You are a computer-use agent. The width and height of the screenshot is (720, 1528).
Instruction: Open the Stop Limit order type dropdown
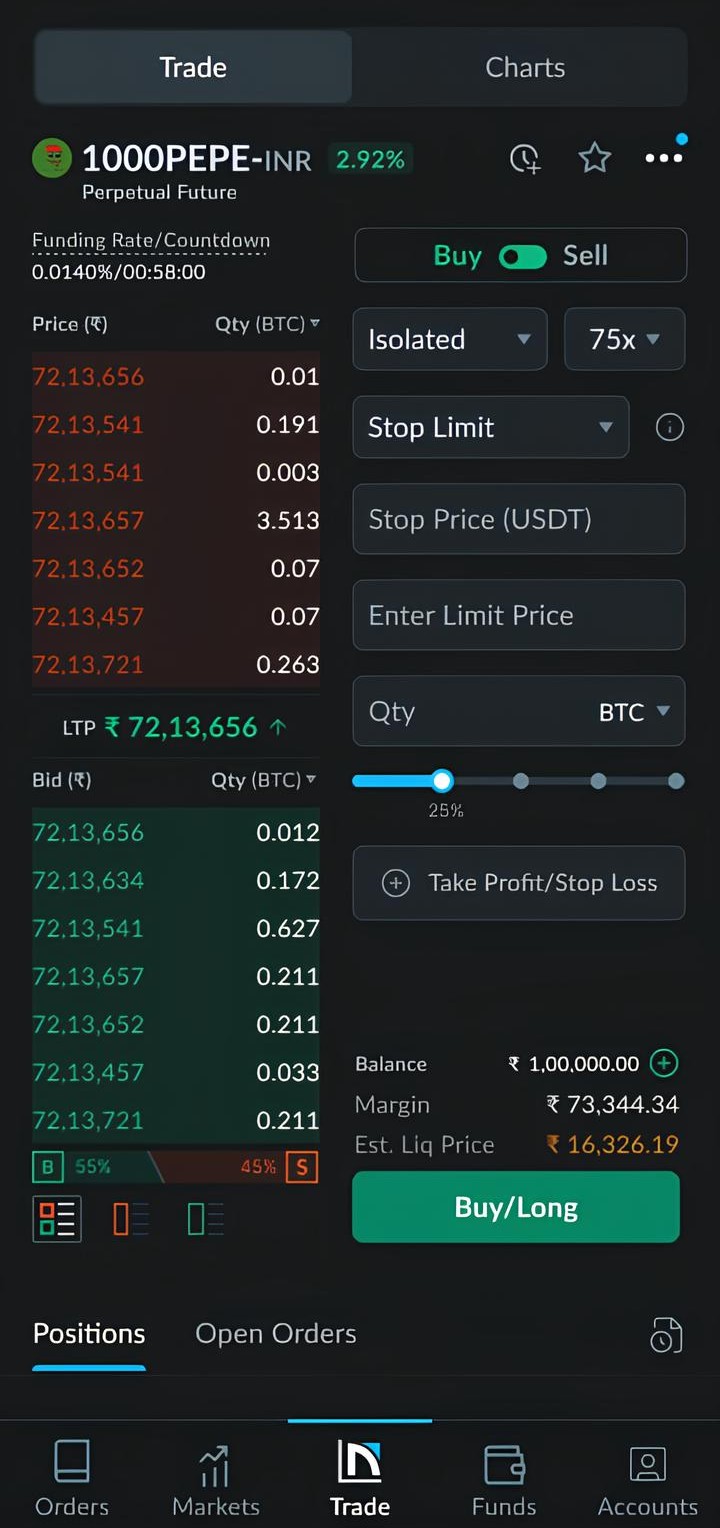click(490, 428)
